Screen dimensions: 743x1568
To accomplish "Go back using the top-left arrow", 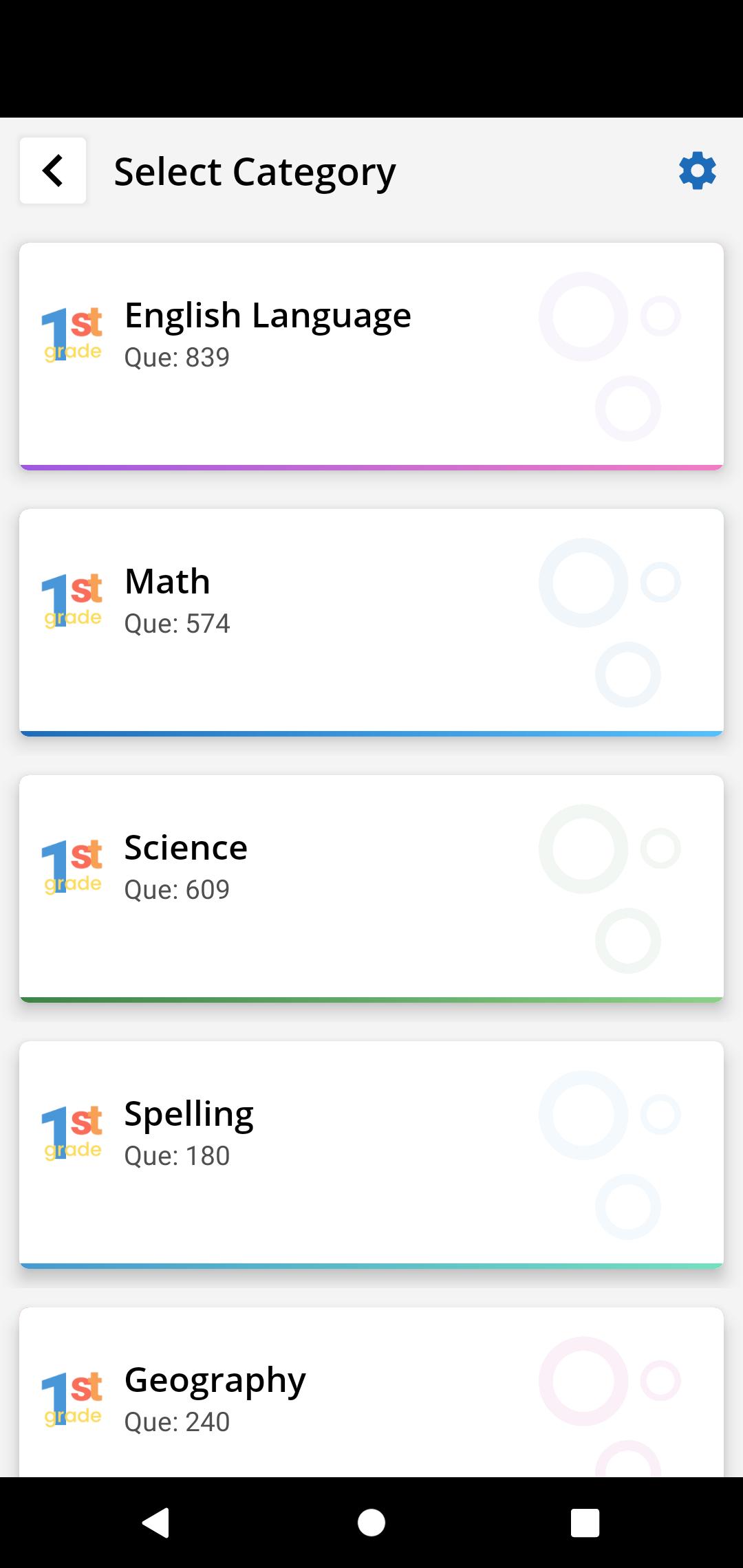I will 53,171.
